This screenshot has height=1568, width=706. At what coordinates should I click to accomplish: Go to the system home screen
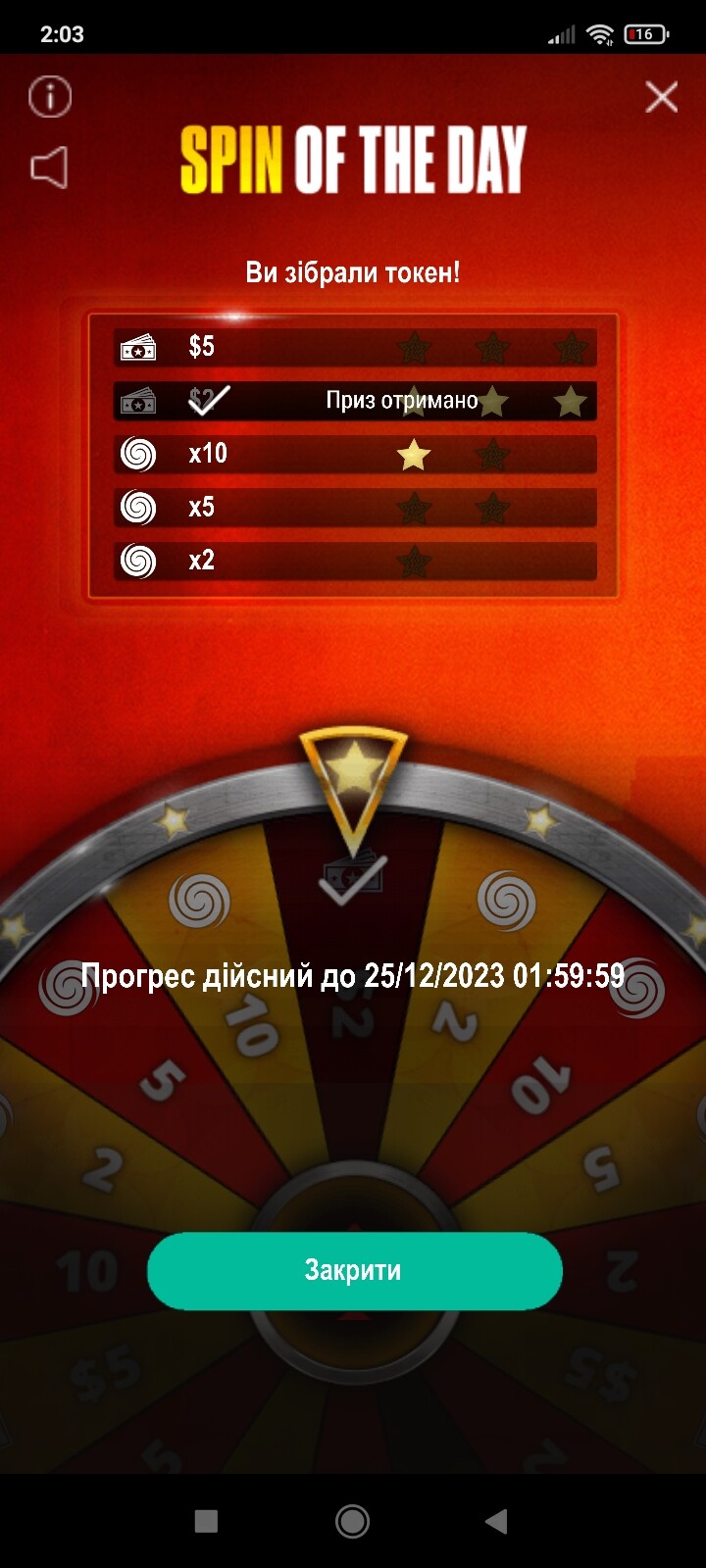(353, 1521)
